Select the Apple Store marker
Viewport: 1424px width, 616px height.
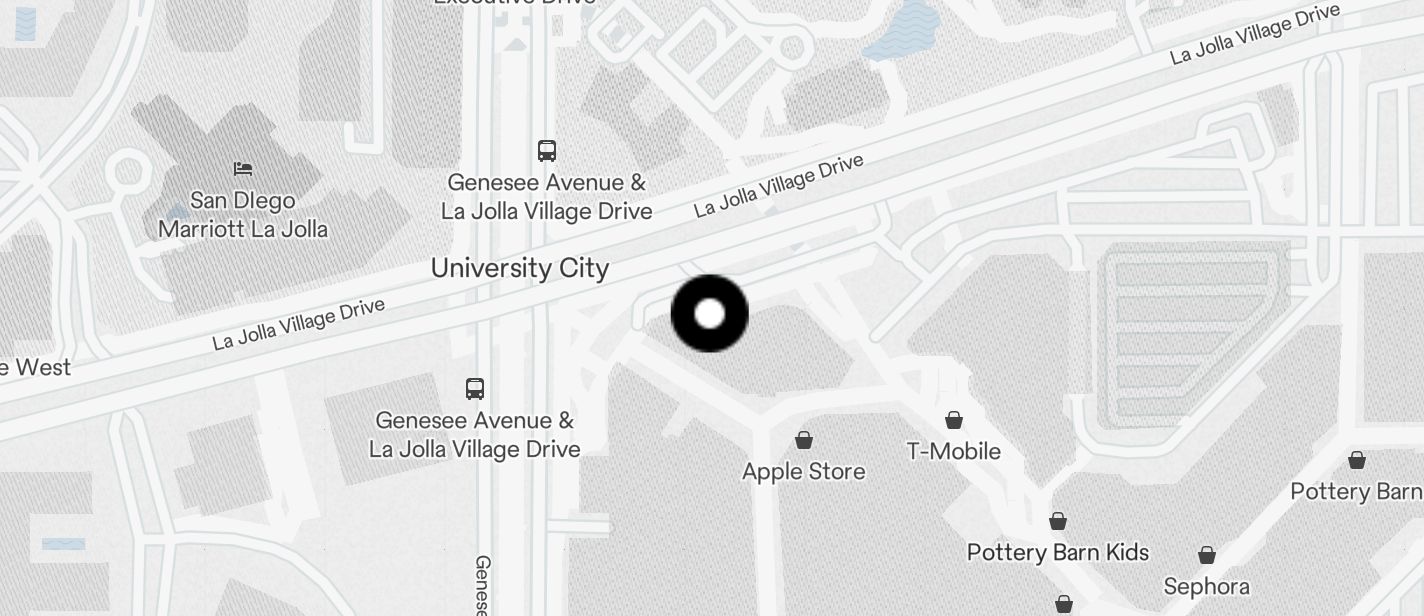pos(803,440)
